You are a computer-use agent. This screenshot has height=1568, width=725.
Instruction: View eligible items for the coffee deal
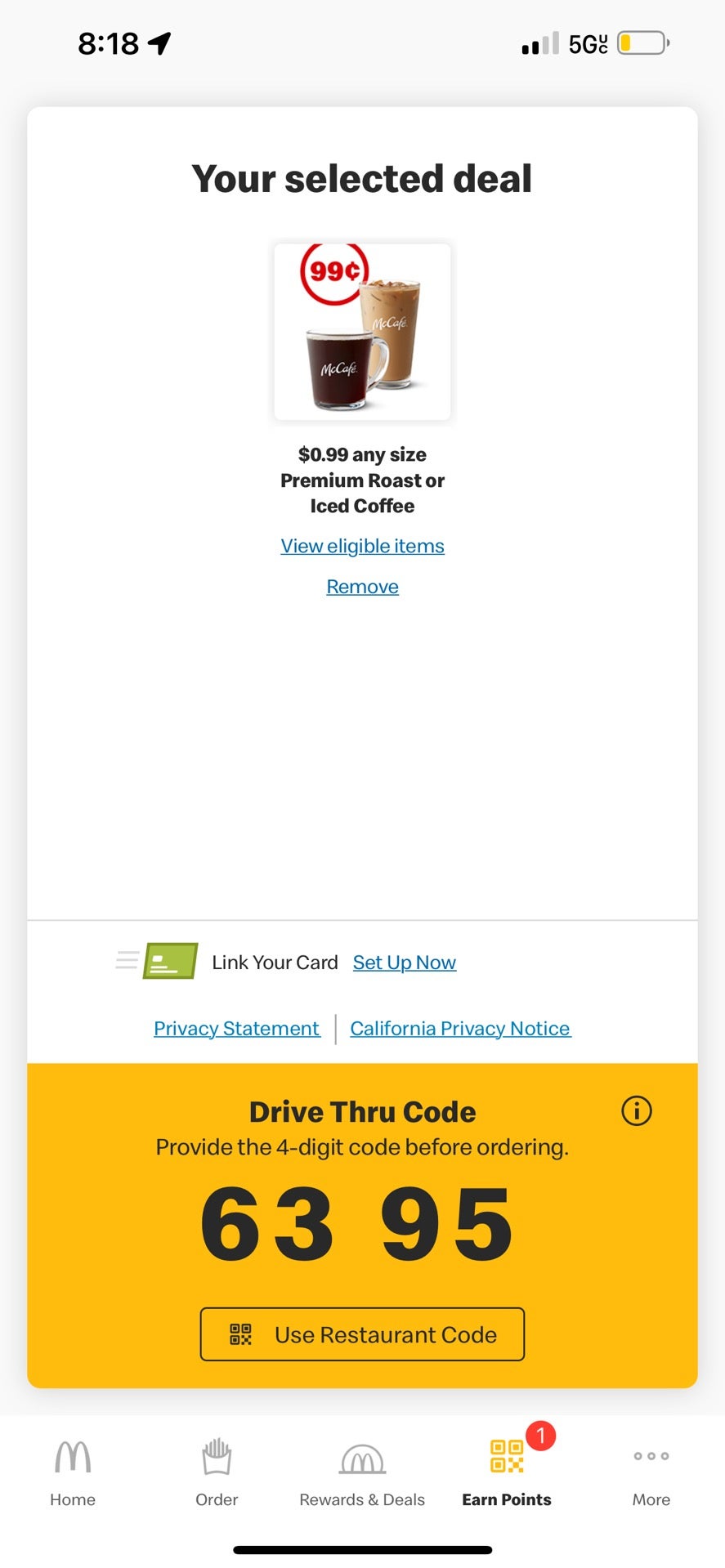click(362, 546)
